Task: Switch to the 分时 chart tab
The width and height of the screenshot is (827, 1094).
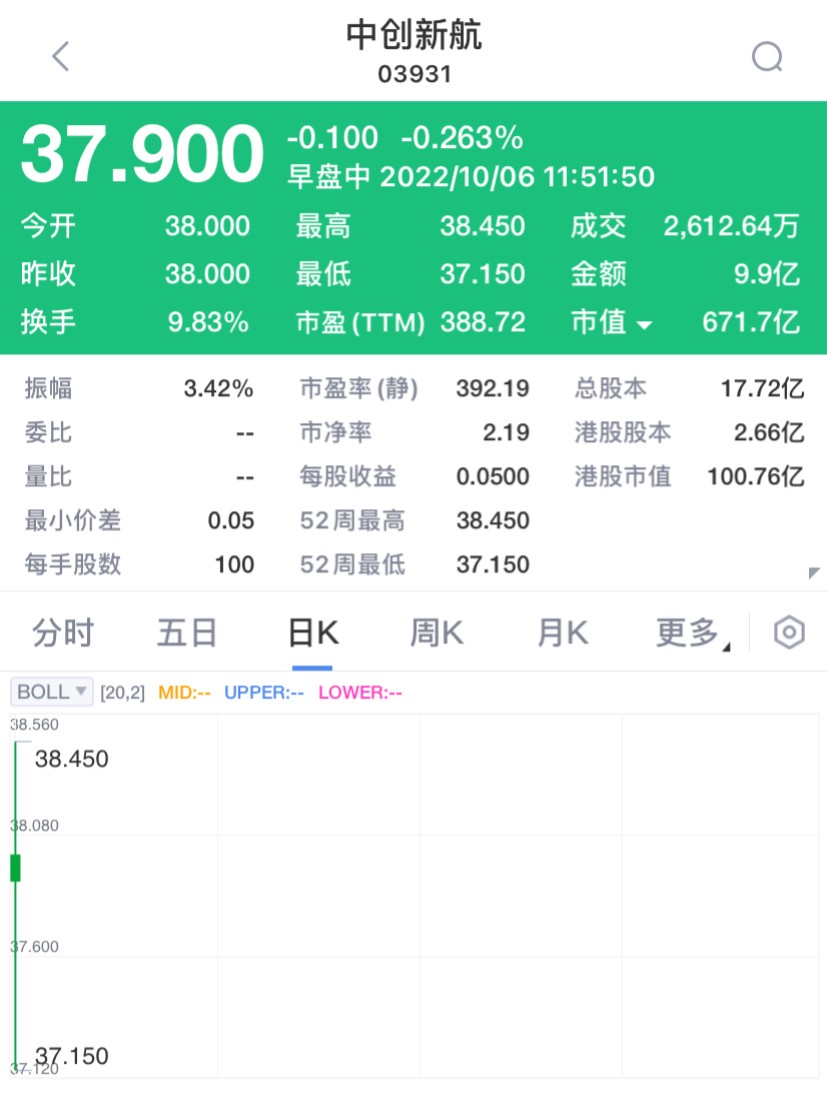Action: pos(63,633)
